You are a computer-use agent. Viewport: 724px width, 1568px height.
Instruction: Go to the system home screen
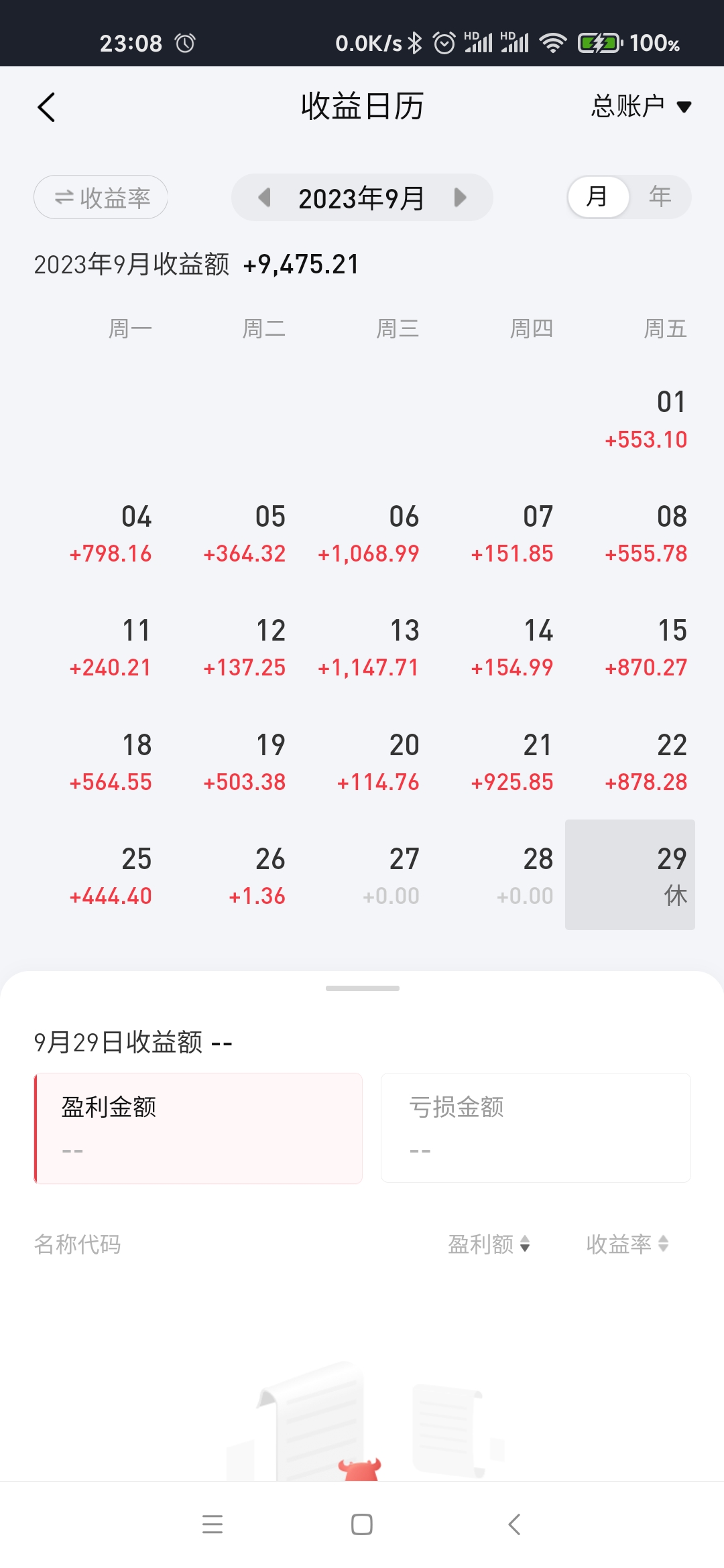[362, 1524]
